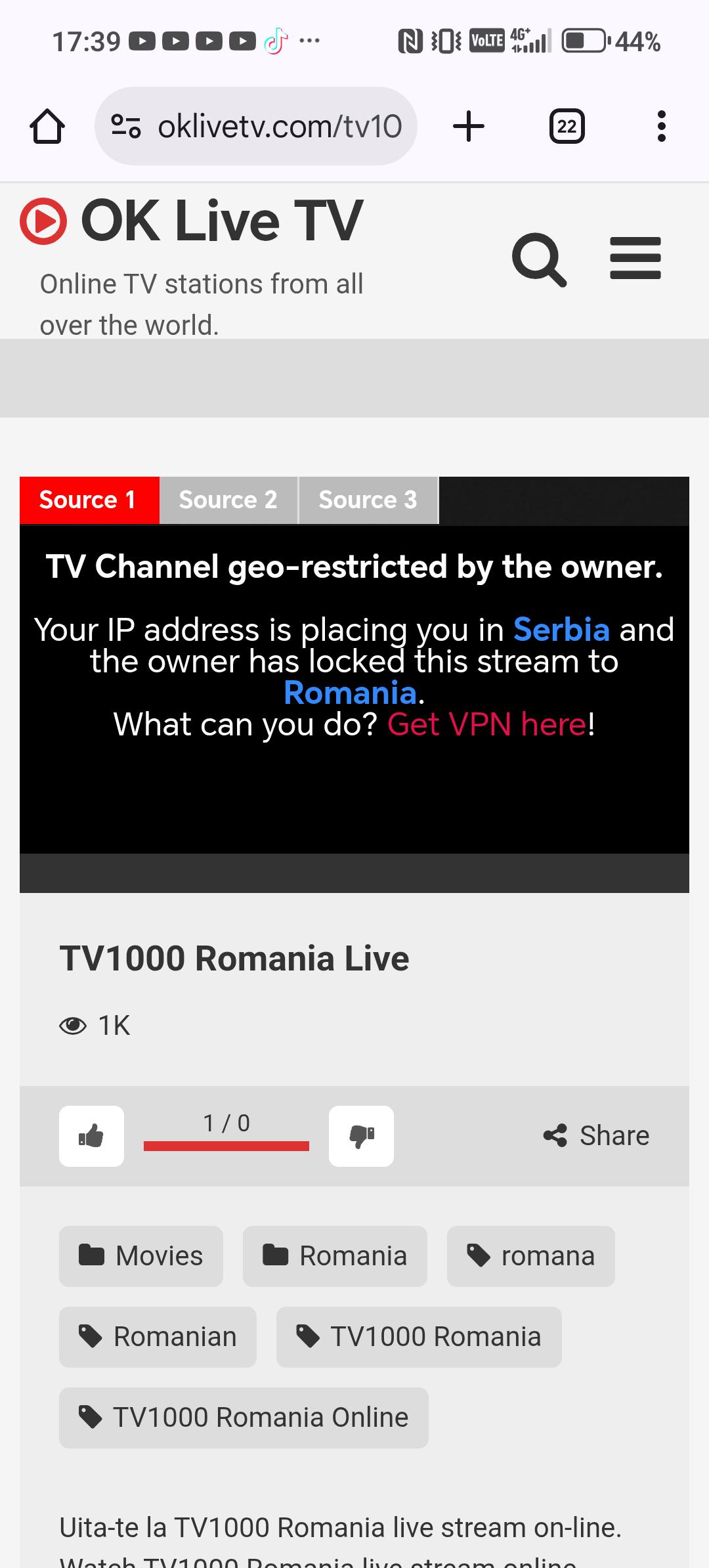The height and width of the screenshot is (1568, 709).
Task: Go to the browser home page
Action: point(47,126)
